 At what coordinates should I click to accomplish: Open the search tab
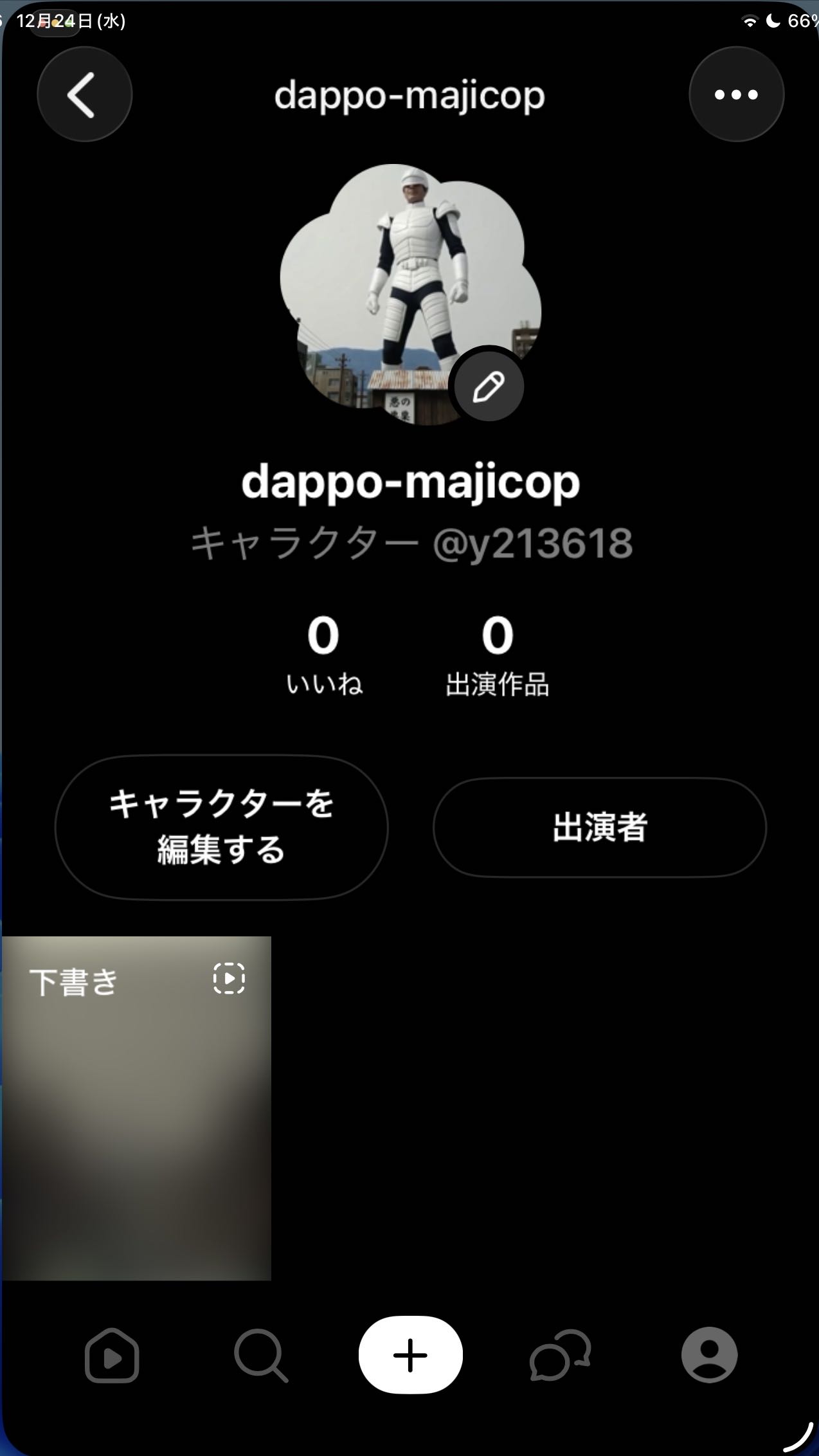260,1356
